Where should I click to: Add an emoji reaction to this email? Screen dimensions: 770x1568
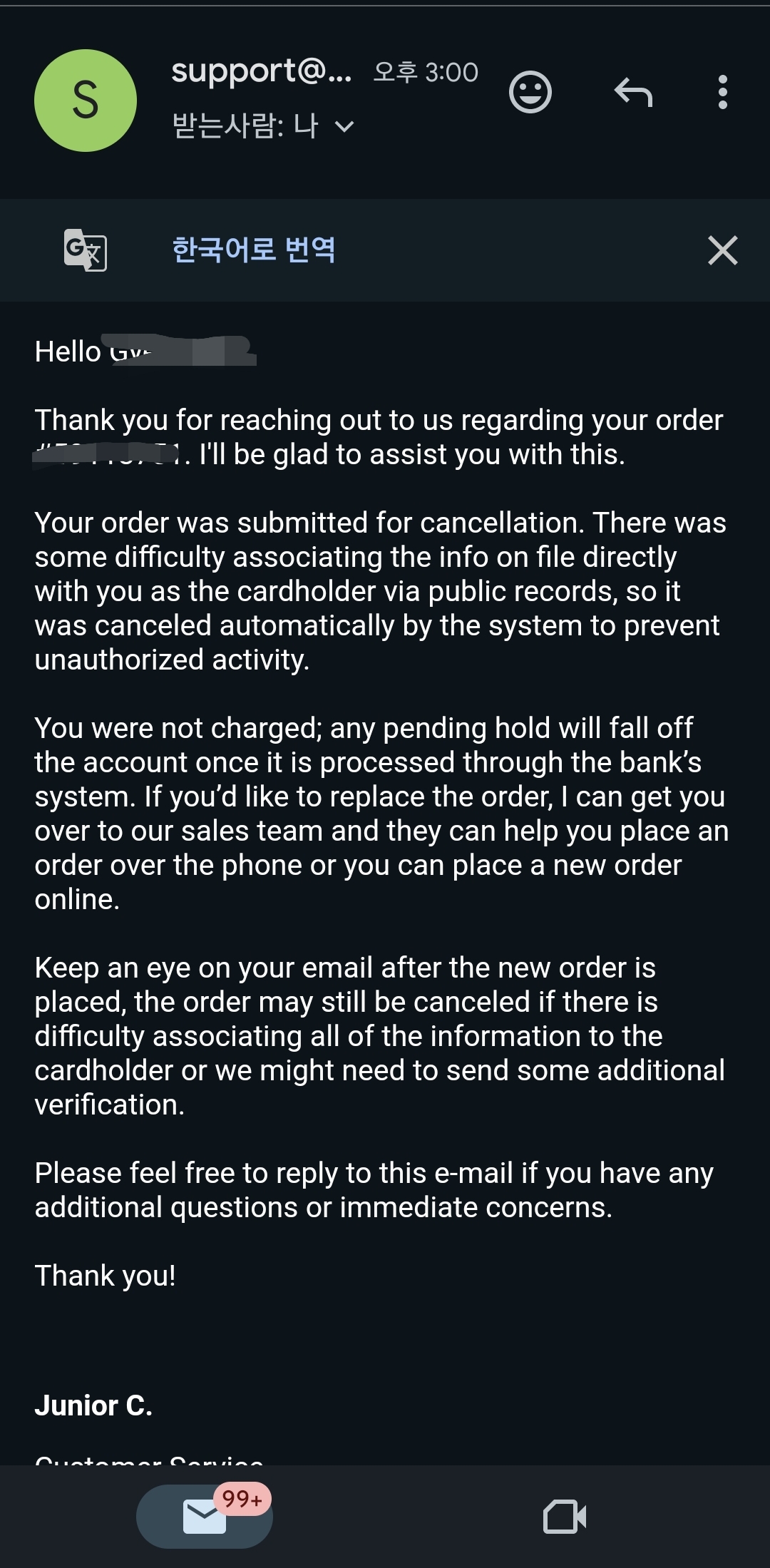(x=530, y=92)
